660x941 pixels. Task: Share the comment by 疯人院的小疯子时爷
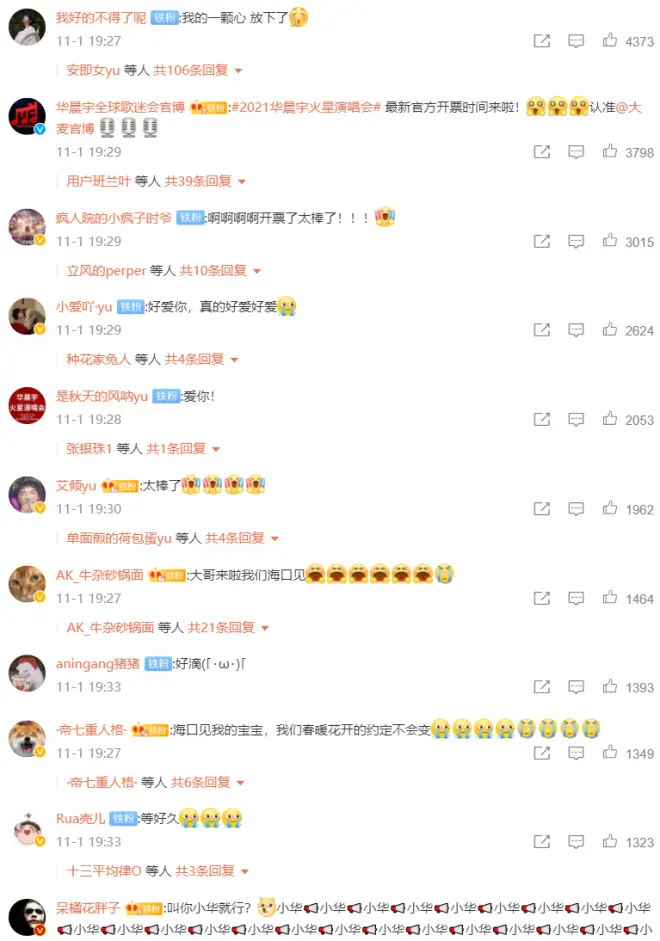(x=541, y=242)
